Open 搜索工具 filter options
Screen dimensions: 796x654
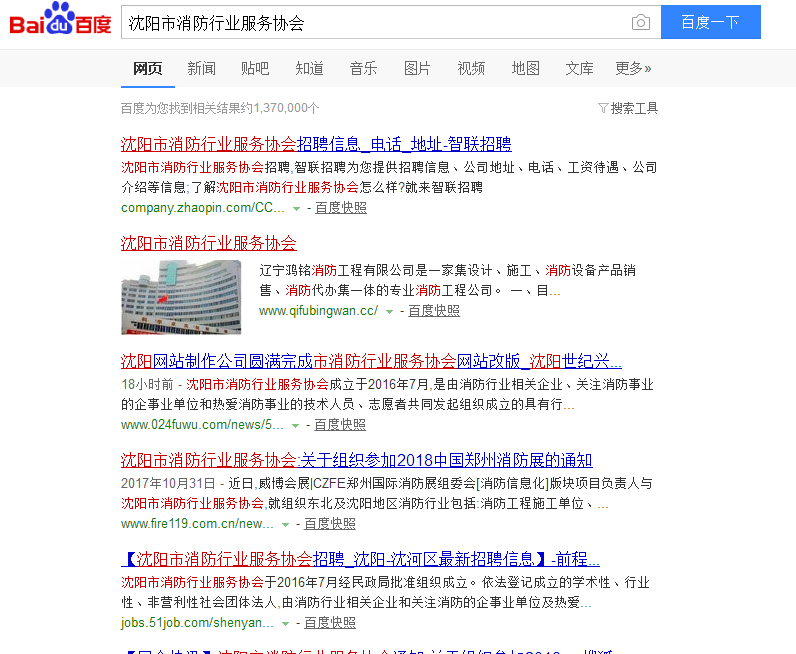[628, 108]
